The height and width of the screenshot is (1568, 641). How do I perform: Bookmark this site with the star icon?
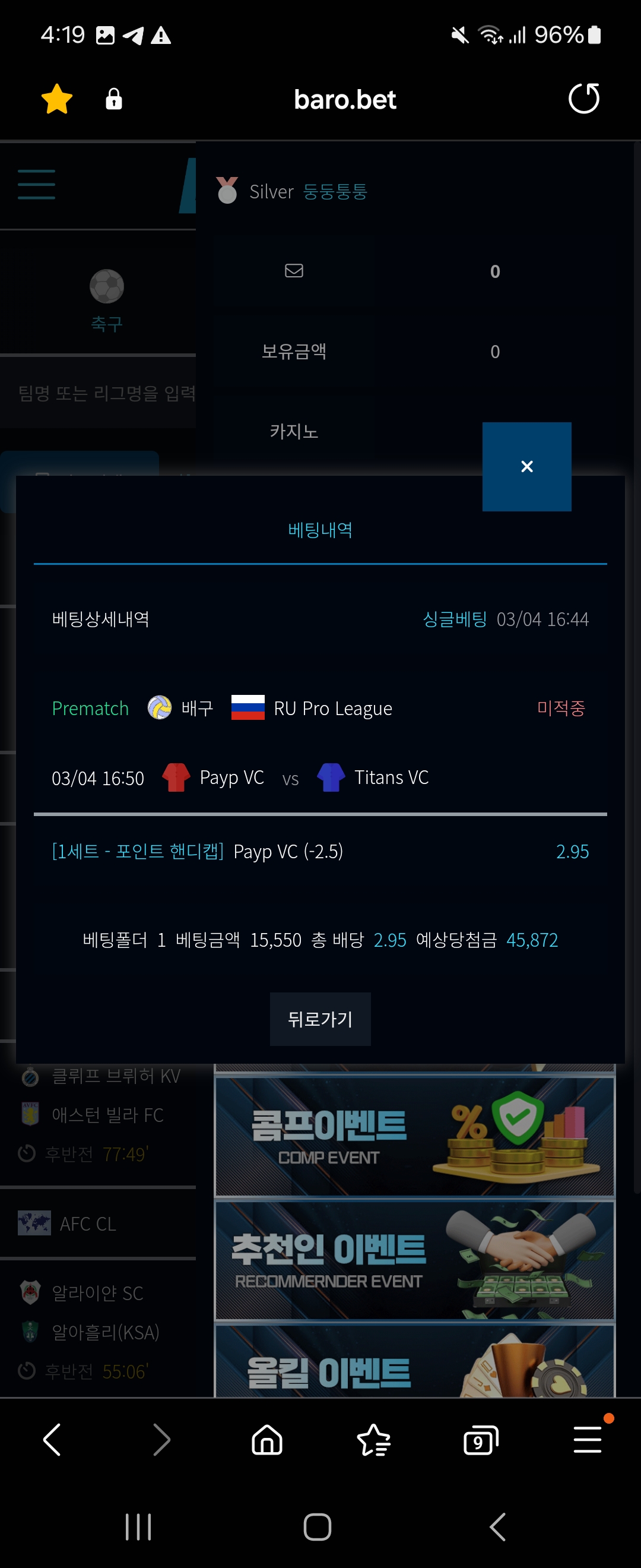coord(56,99)
